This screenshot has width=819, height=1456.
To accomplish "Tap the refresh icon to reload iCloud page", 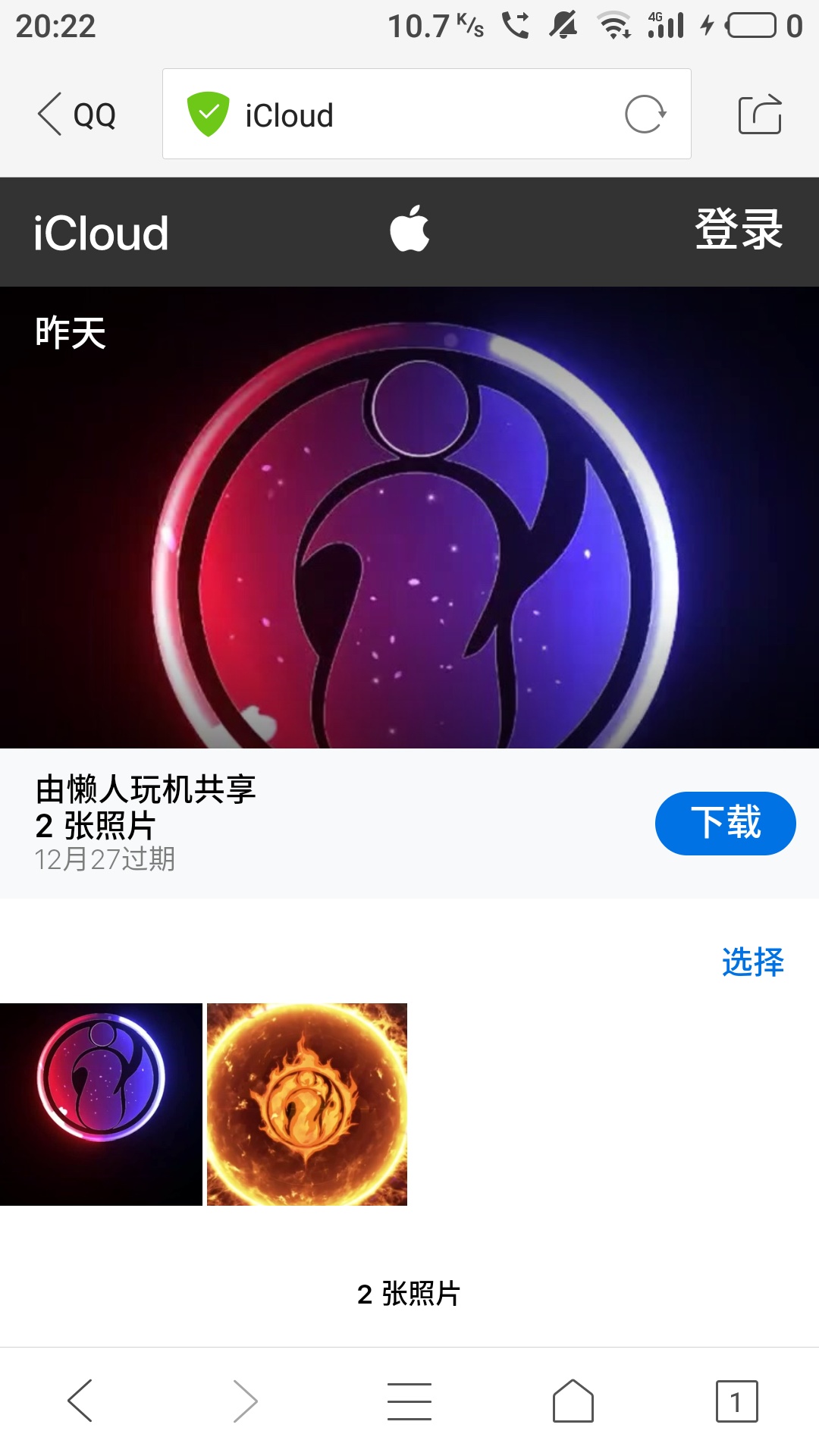I will coord(644,114).
